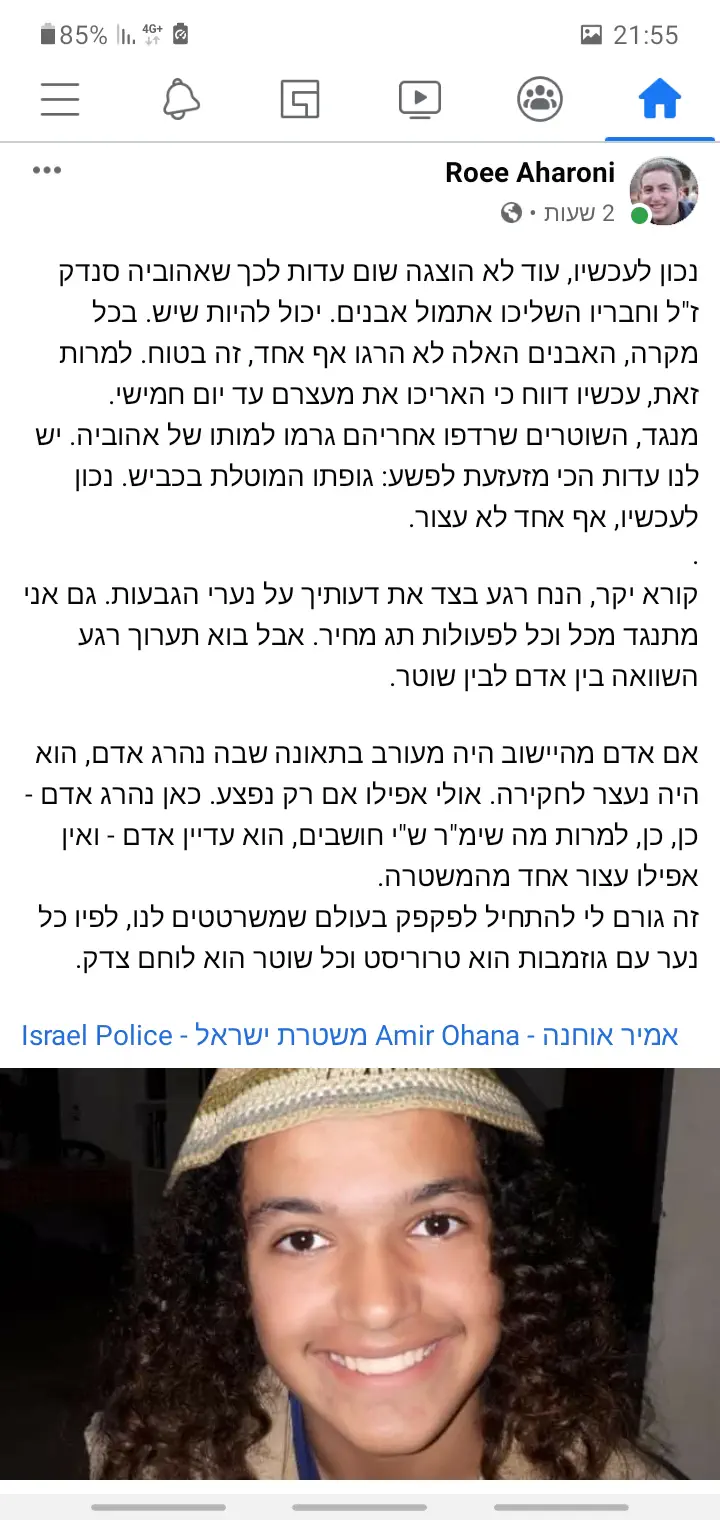
Task: Open the hamburger menu tab
Action: (60, 99)
